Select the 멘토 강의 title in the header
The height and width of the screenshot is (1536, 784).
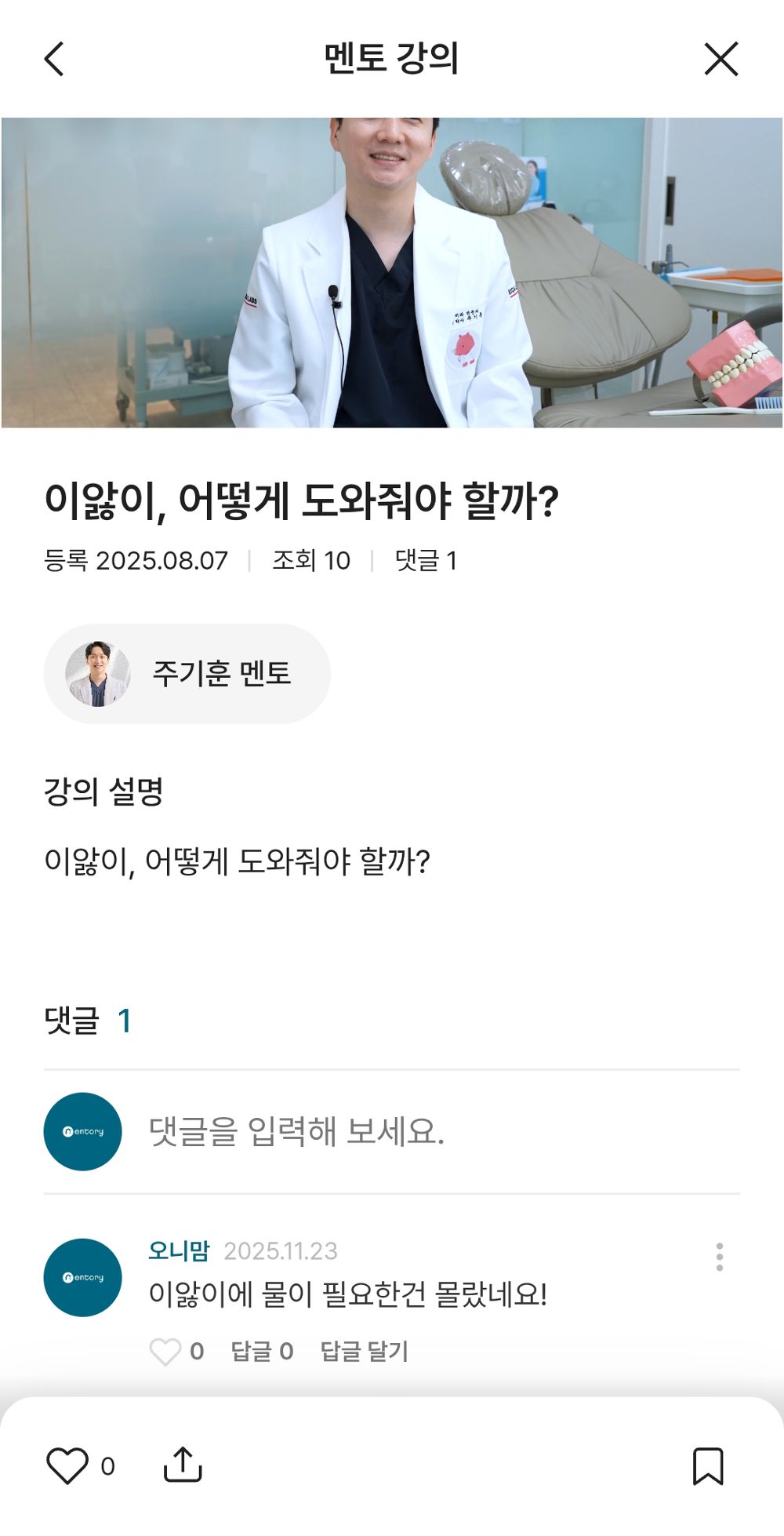tap(391, 57)
